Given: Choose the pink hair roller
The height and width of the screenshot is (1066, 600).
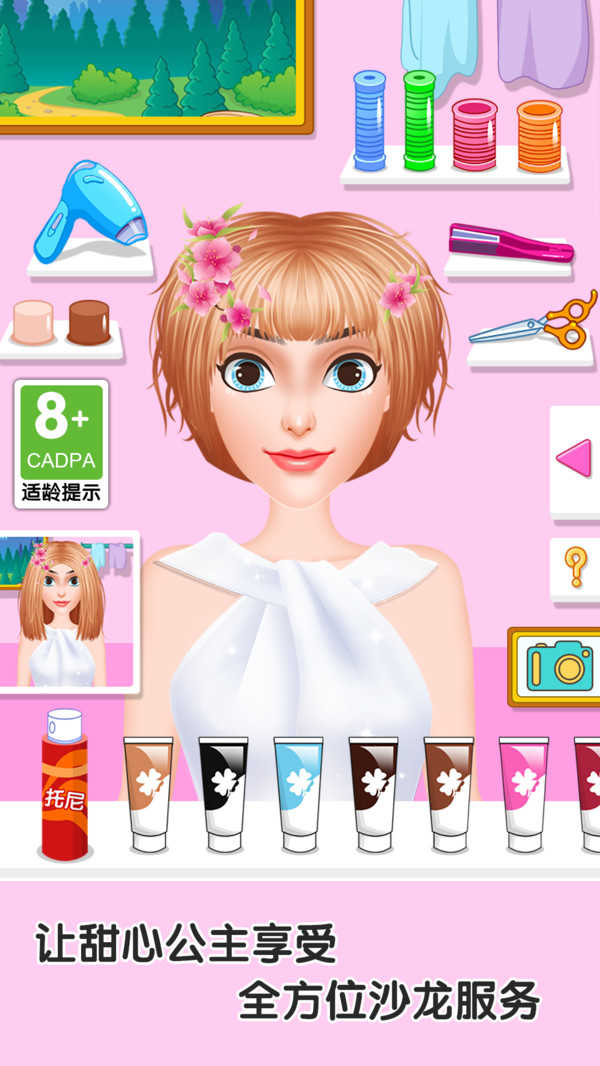Looking at the screenshot, I should [474, 135].
